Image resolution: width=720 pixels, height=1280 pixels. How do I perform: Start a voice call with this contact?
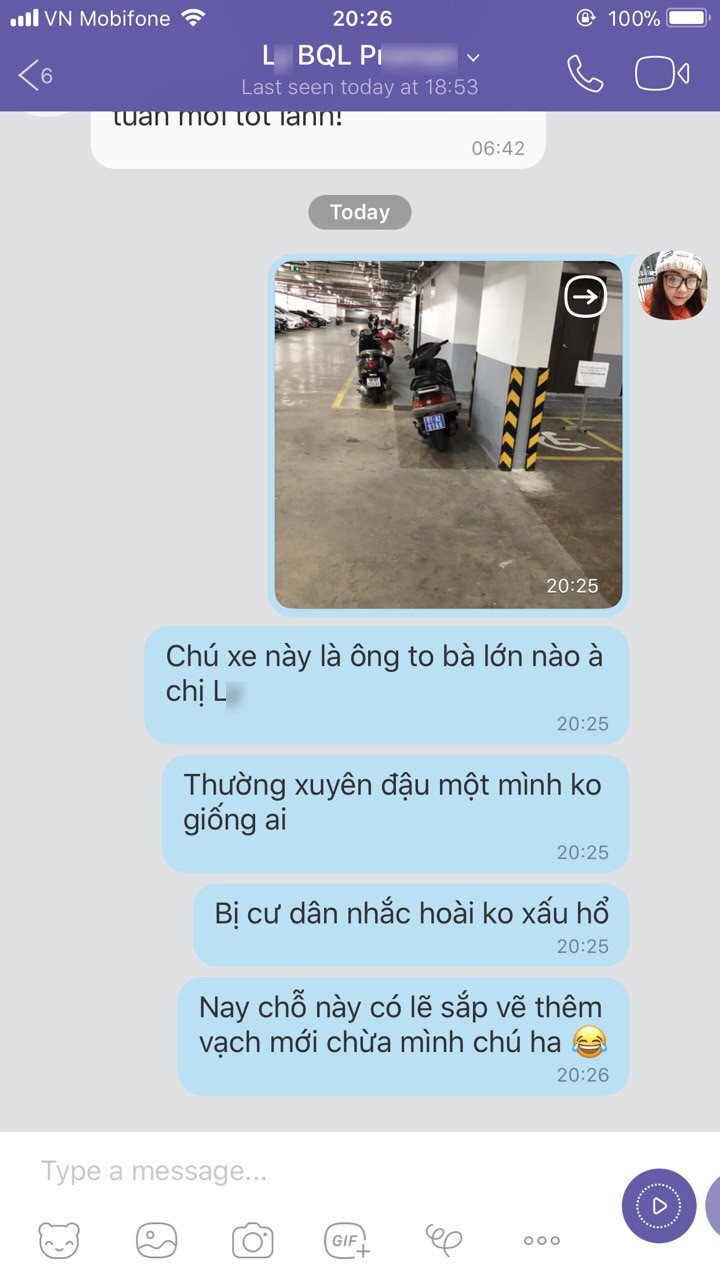(x=585, y=74)
